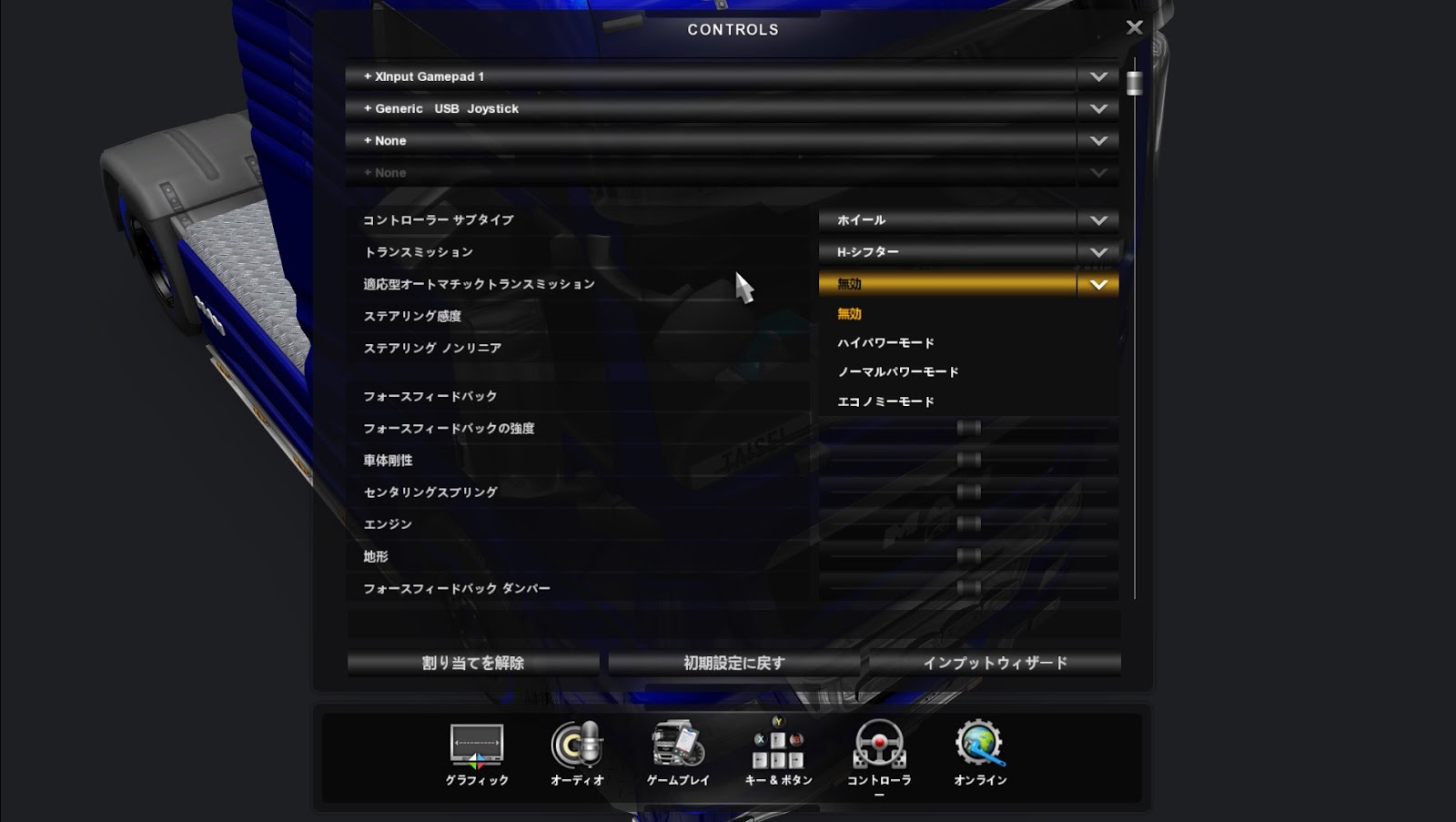Viewport: 1456px width, 822px height.
Task: Open ゲームプレイ settings
Action: click(x=678, y=754)
